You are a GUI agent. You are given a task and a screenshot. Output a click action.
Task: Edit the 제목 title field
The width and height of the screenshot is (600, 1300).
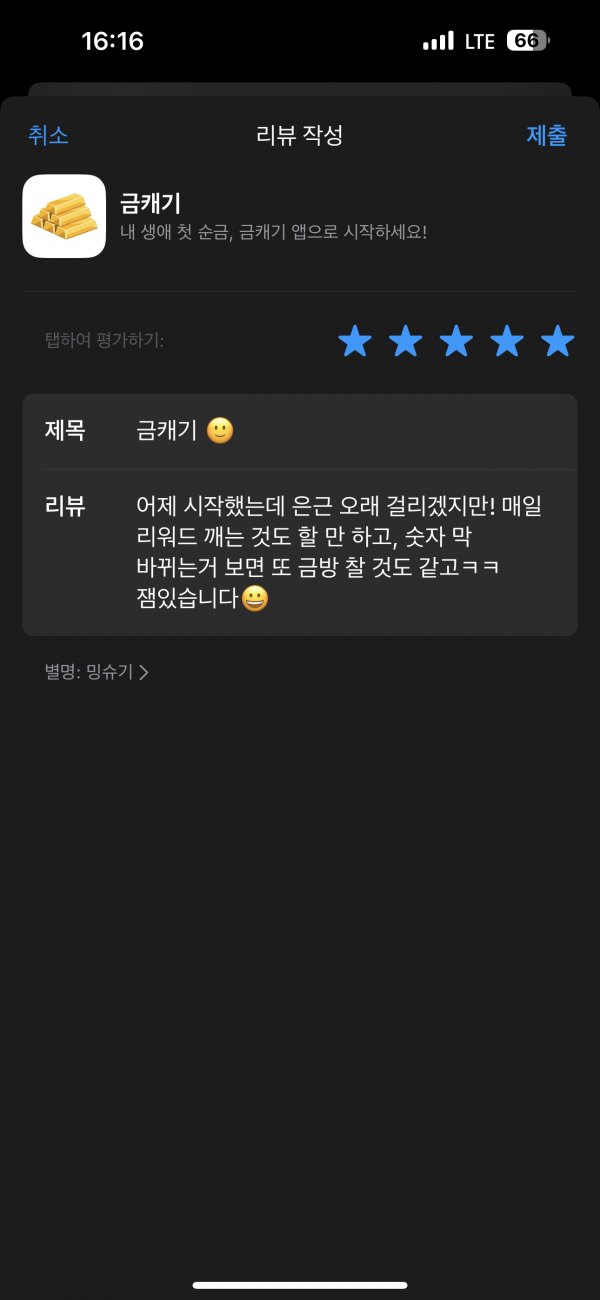tap(300, 431)
